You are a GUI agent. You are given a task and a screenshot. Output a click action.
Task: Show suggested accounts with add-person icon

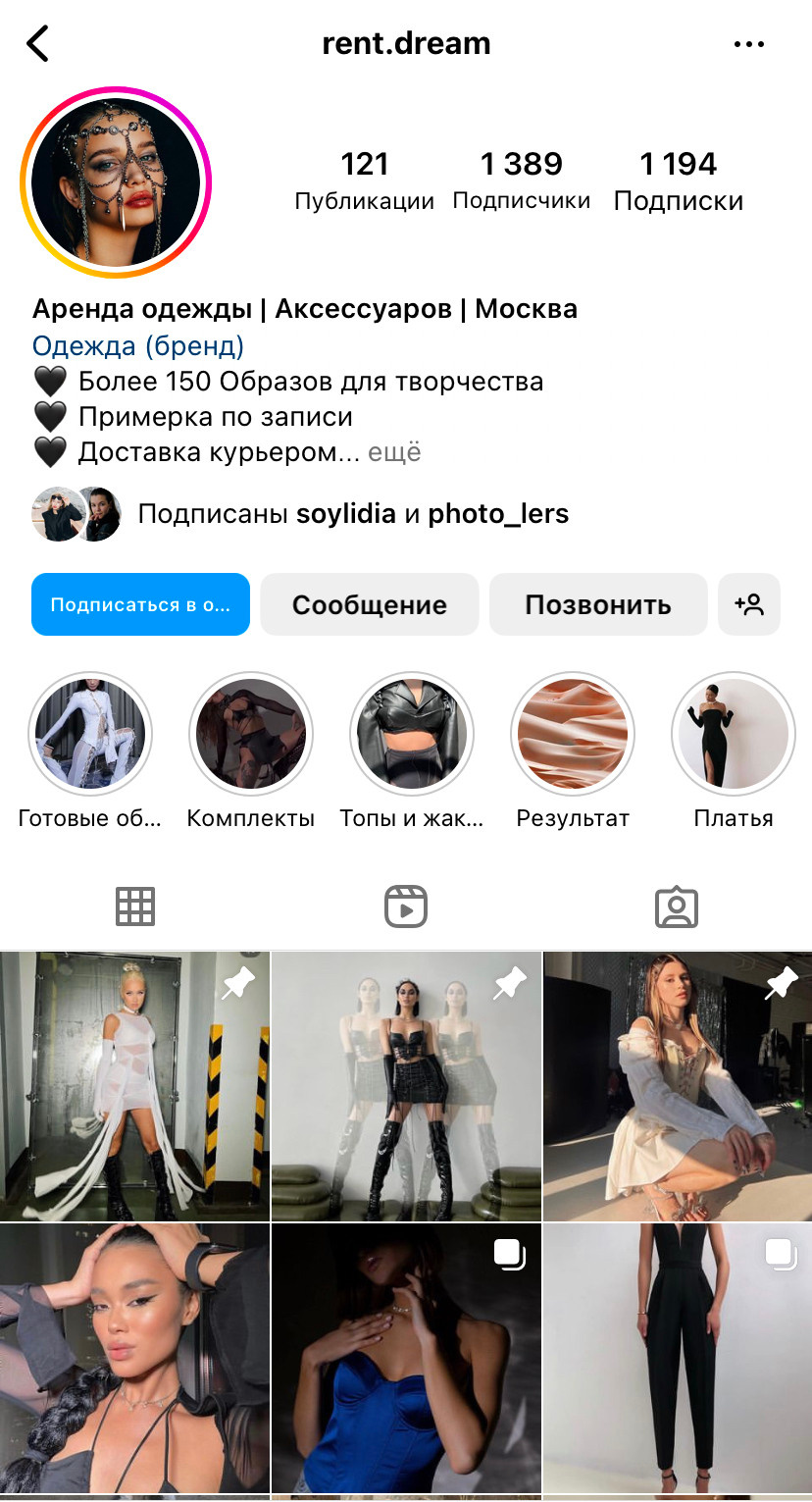(x=749, y=604)
